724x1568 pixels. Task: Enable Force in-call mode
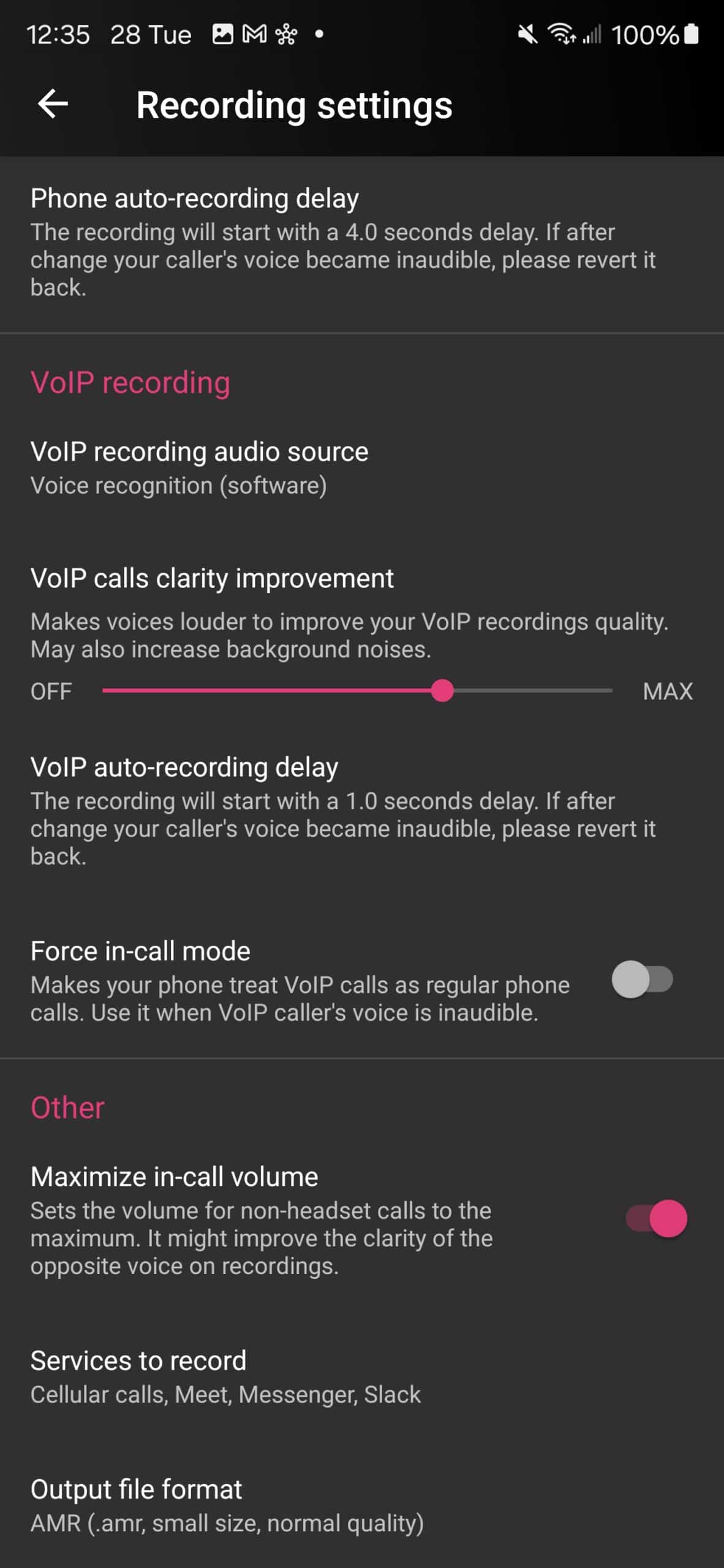click(x=643, y=979)
